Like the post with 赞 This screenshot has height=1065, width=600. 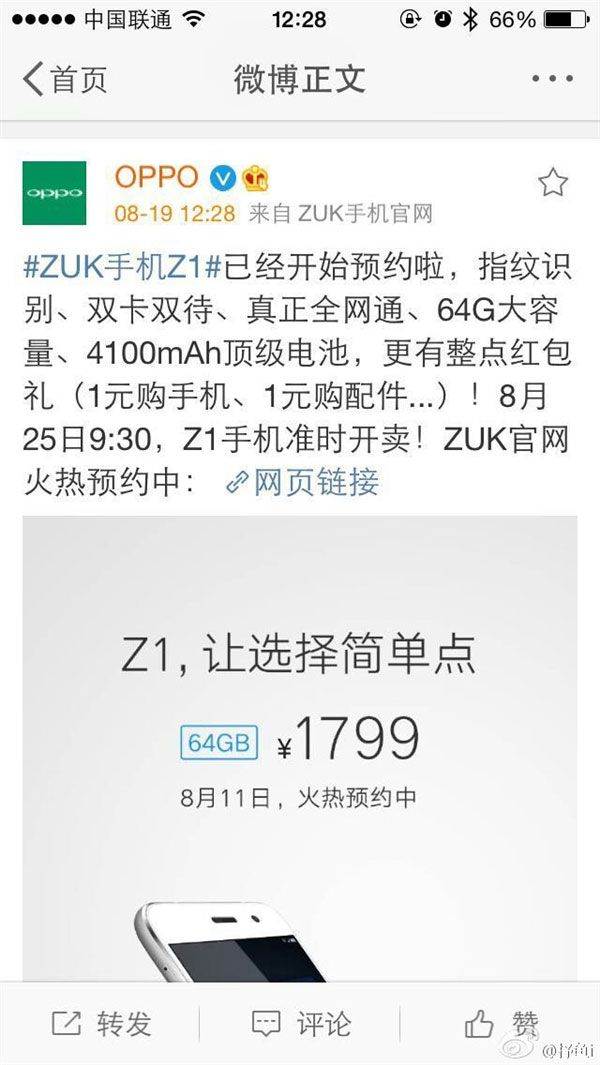[x=501, y=1024]
